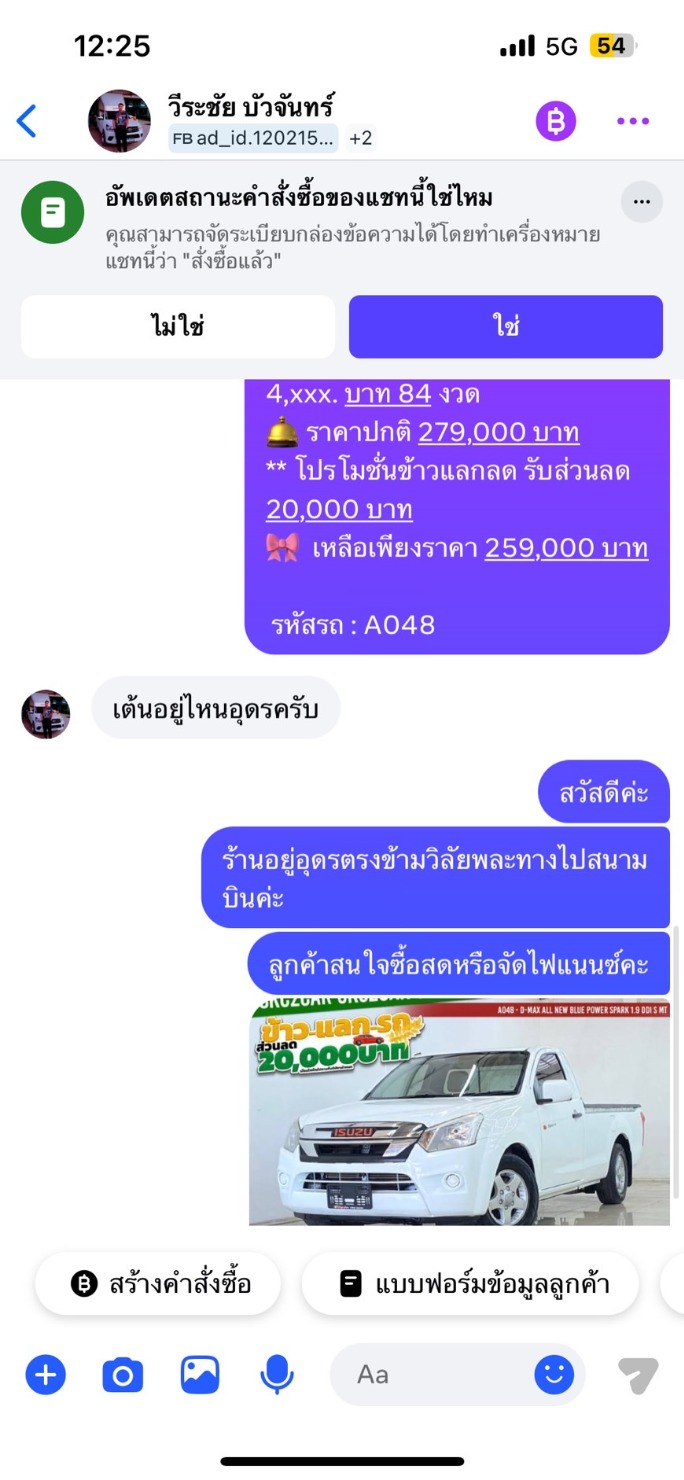Confirm with the ใช่ button

505,327
